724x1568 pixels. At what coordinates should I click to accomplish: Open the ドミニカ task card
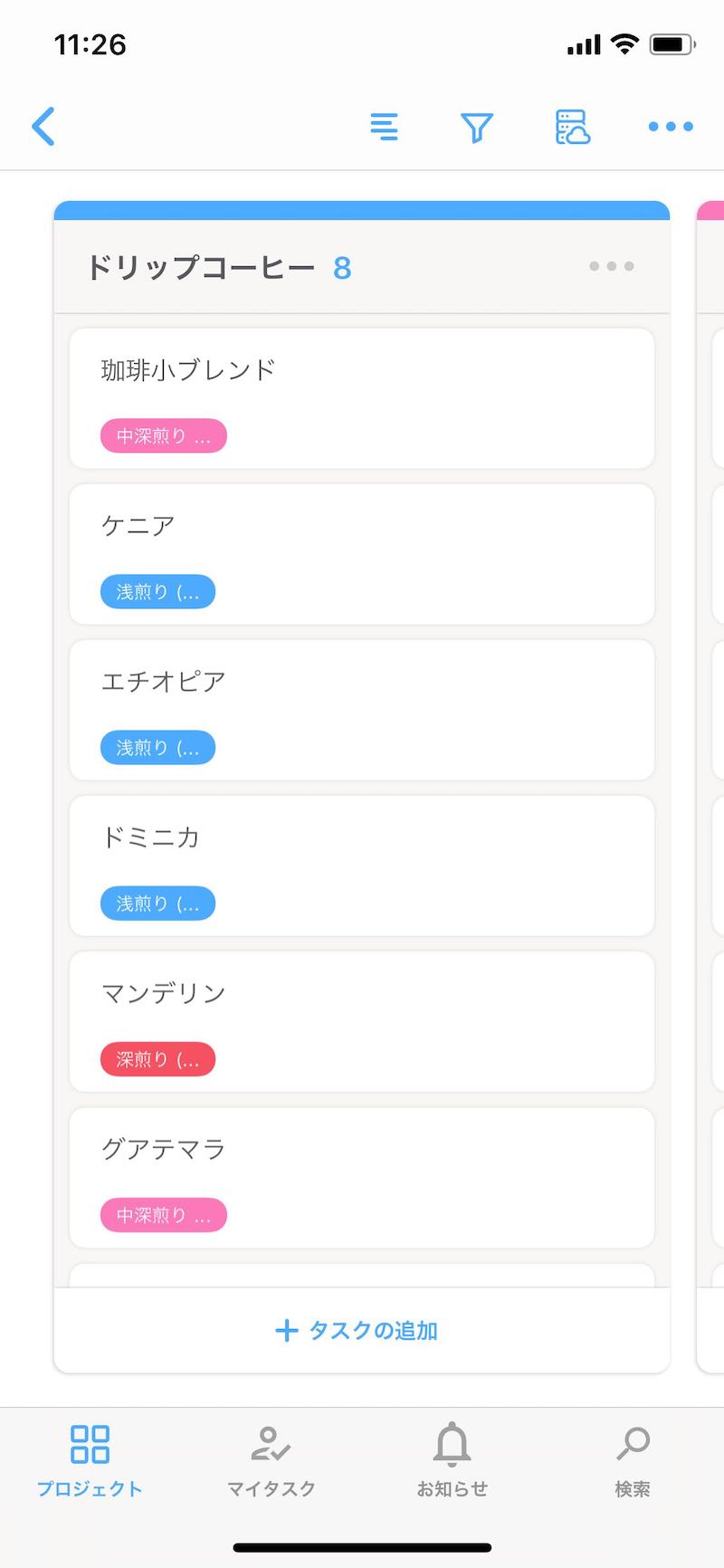(362, 865)
